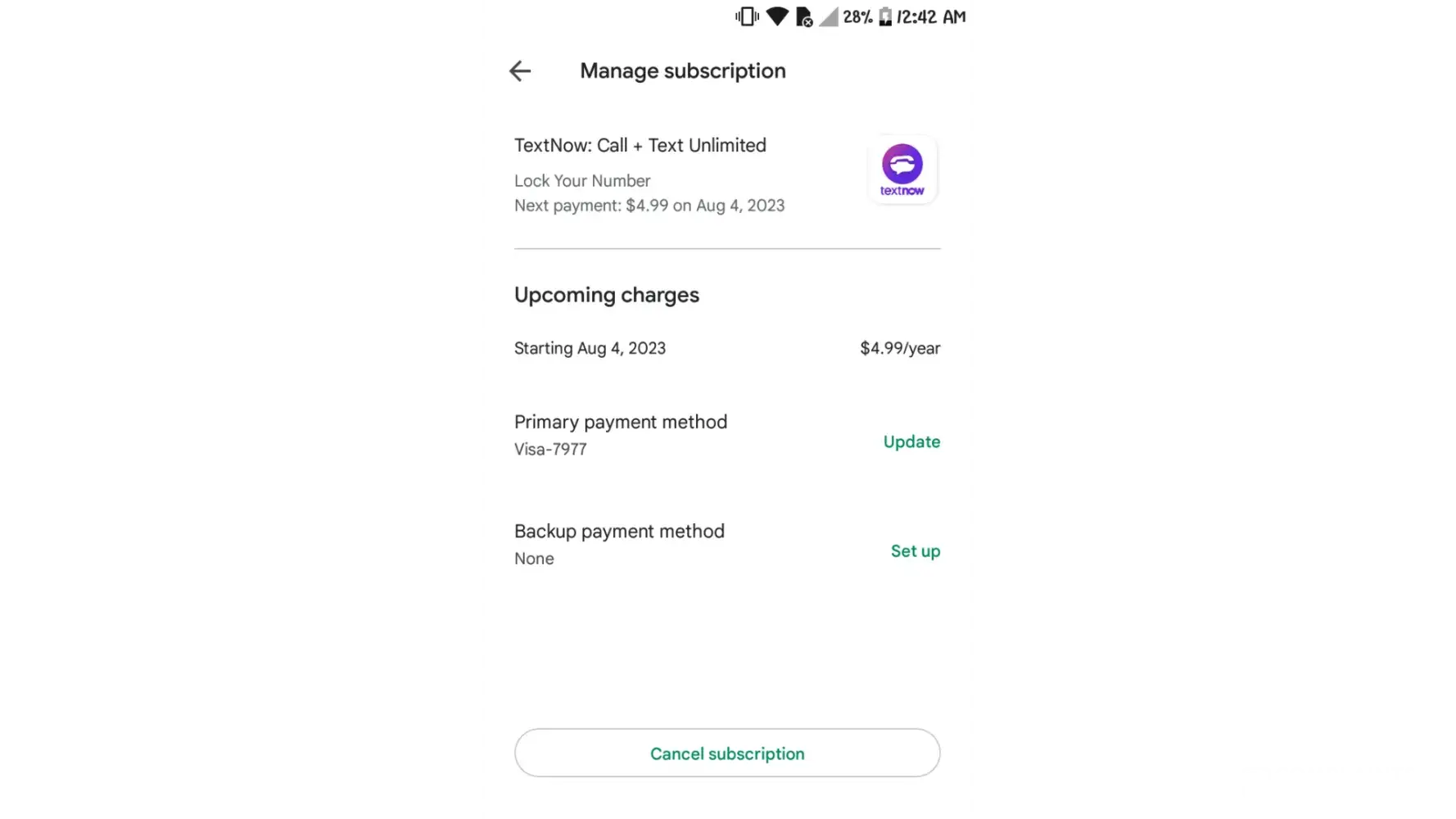The width and height of the screenshot is (1456, 819).
Task: Set up a backup payment method
Action: pos(915,551)
